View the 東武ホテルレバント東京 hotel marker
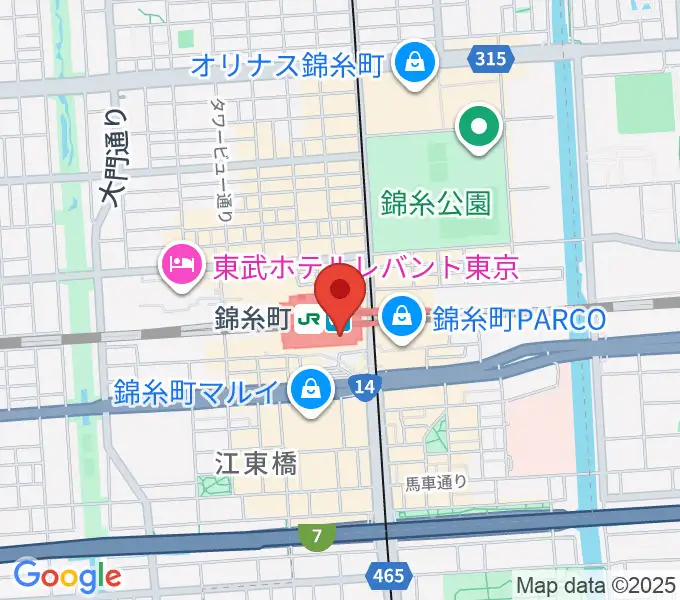The width and height of the screenshot is (680, 600). click(180, 267)
